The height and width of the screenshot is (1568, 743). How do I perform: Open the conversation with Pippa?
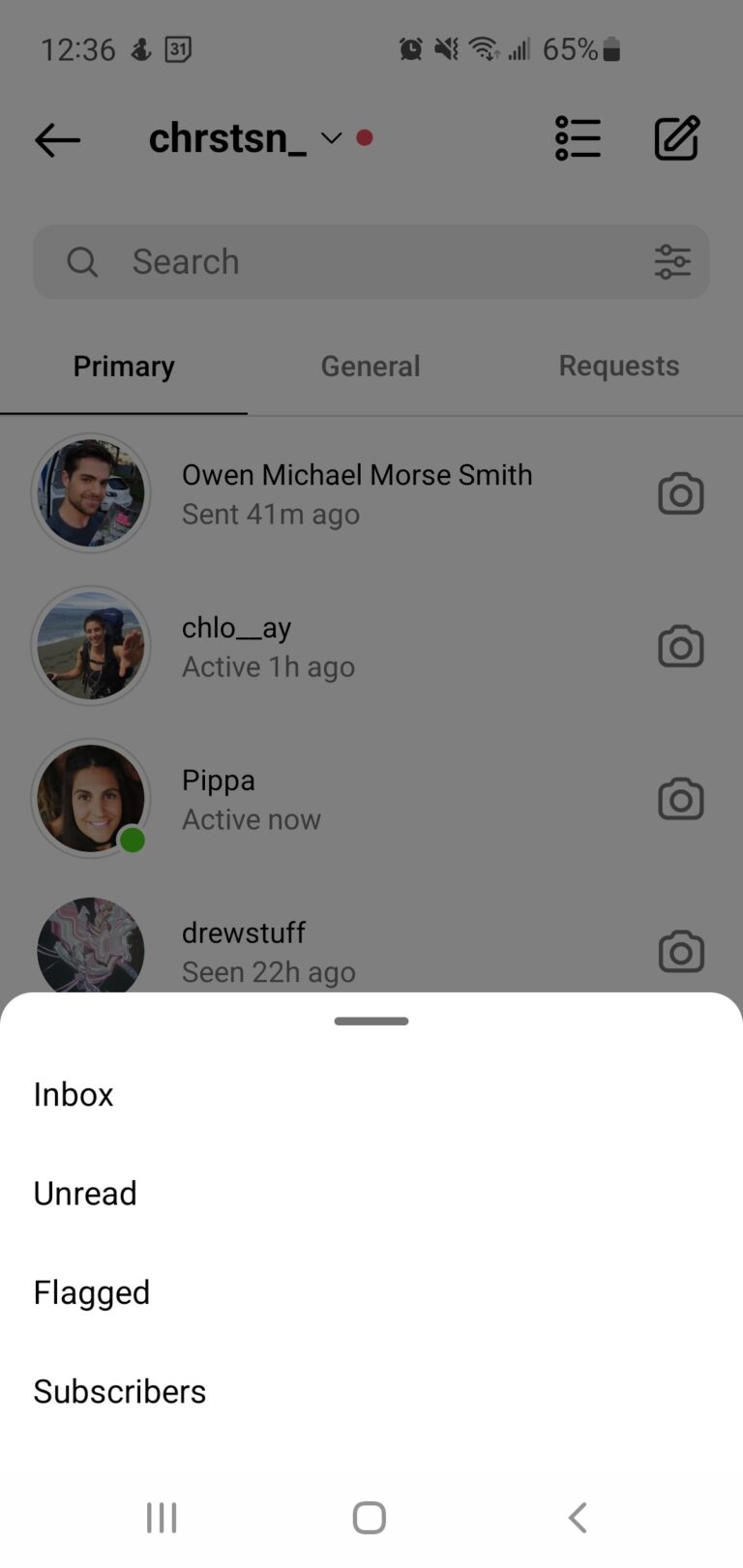[x=290, y=799]
